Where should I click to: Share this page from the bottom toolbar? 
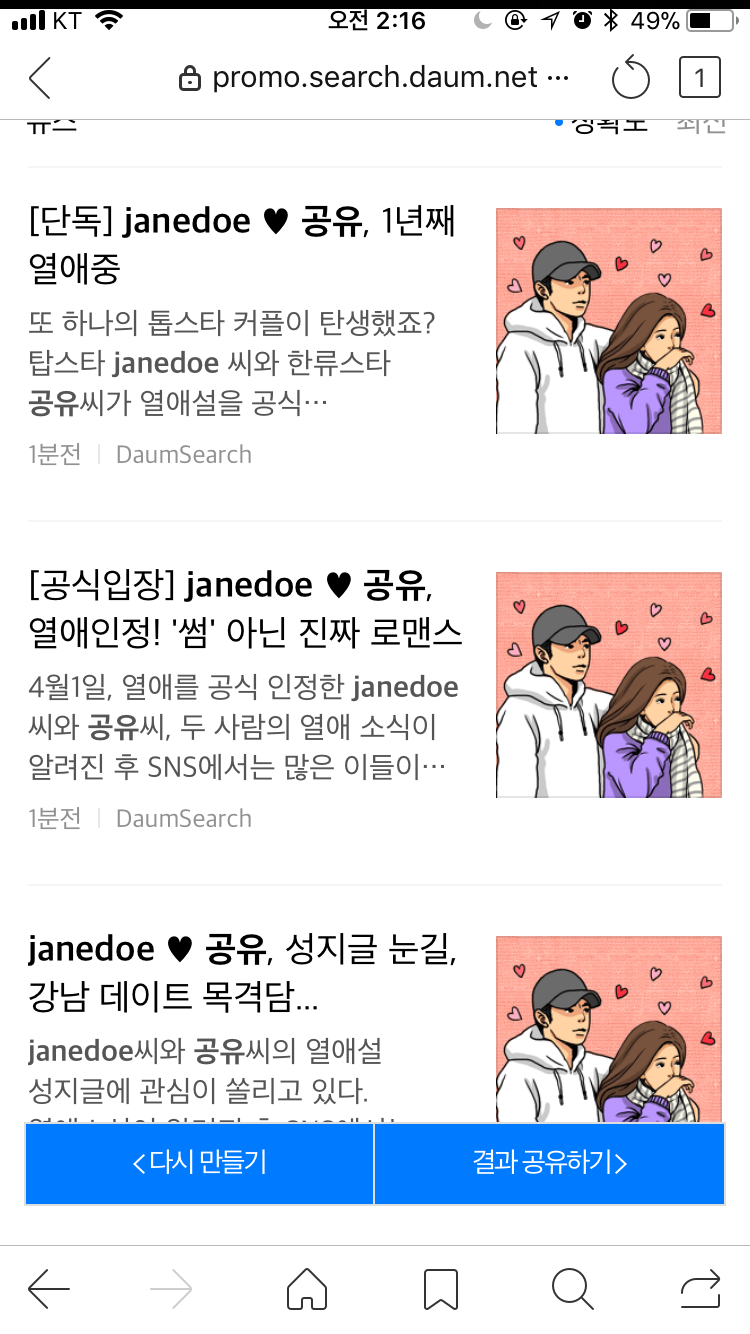pyautogui.click(x=700, y=1289)
